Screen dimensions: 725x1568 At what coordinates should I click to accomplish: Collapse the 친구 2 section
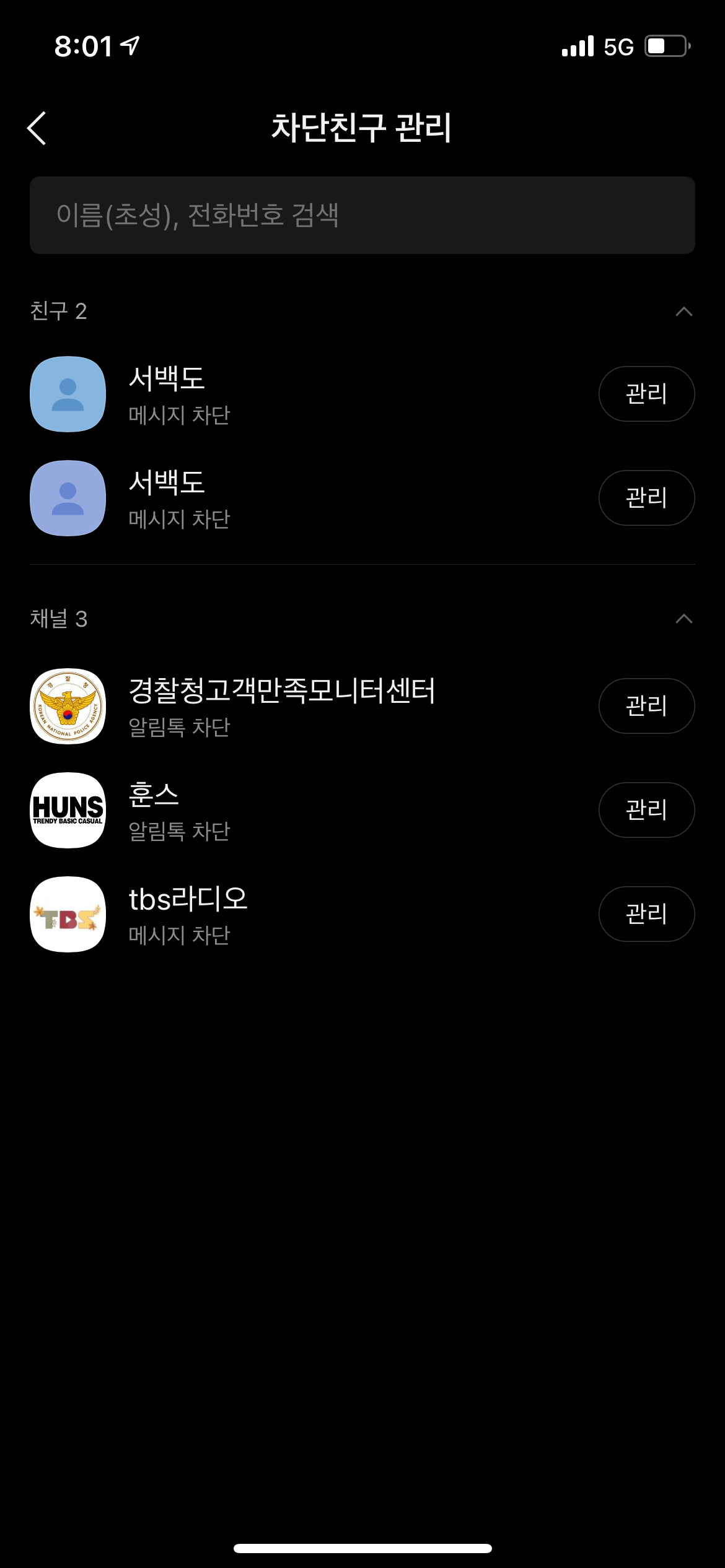point(683,311)
